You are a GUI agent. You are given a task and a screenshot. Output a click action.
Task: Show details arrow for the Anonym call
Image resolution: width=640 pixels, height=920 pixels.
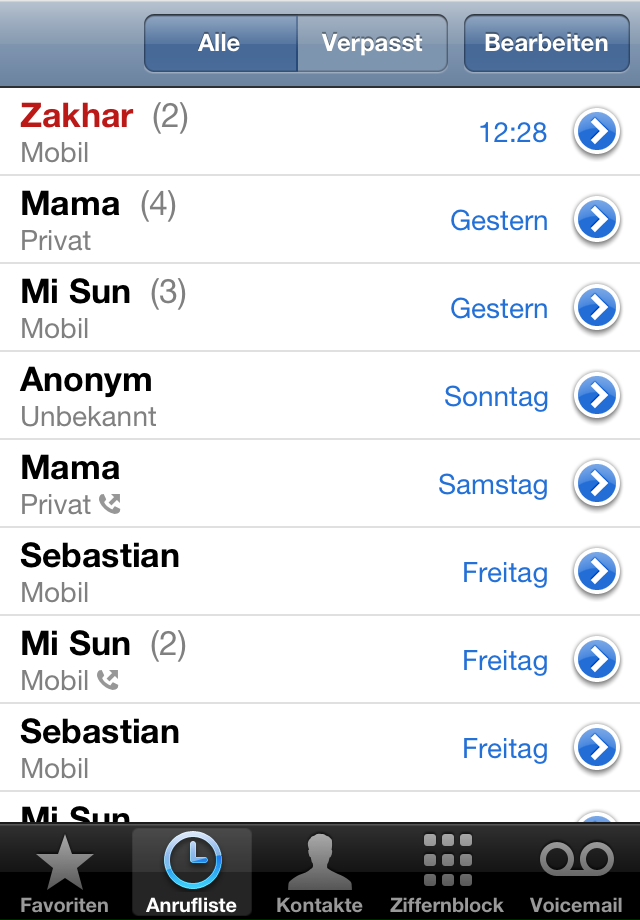click(597, 396)
